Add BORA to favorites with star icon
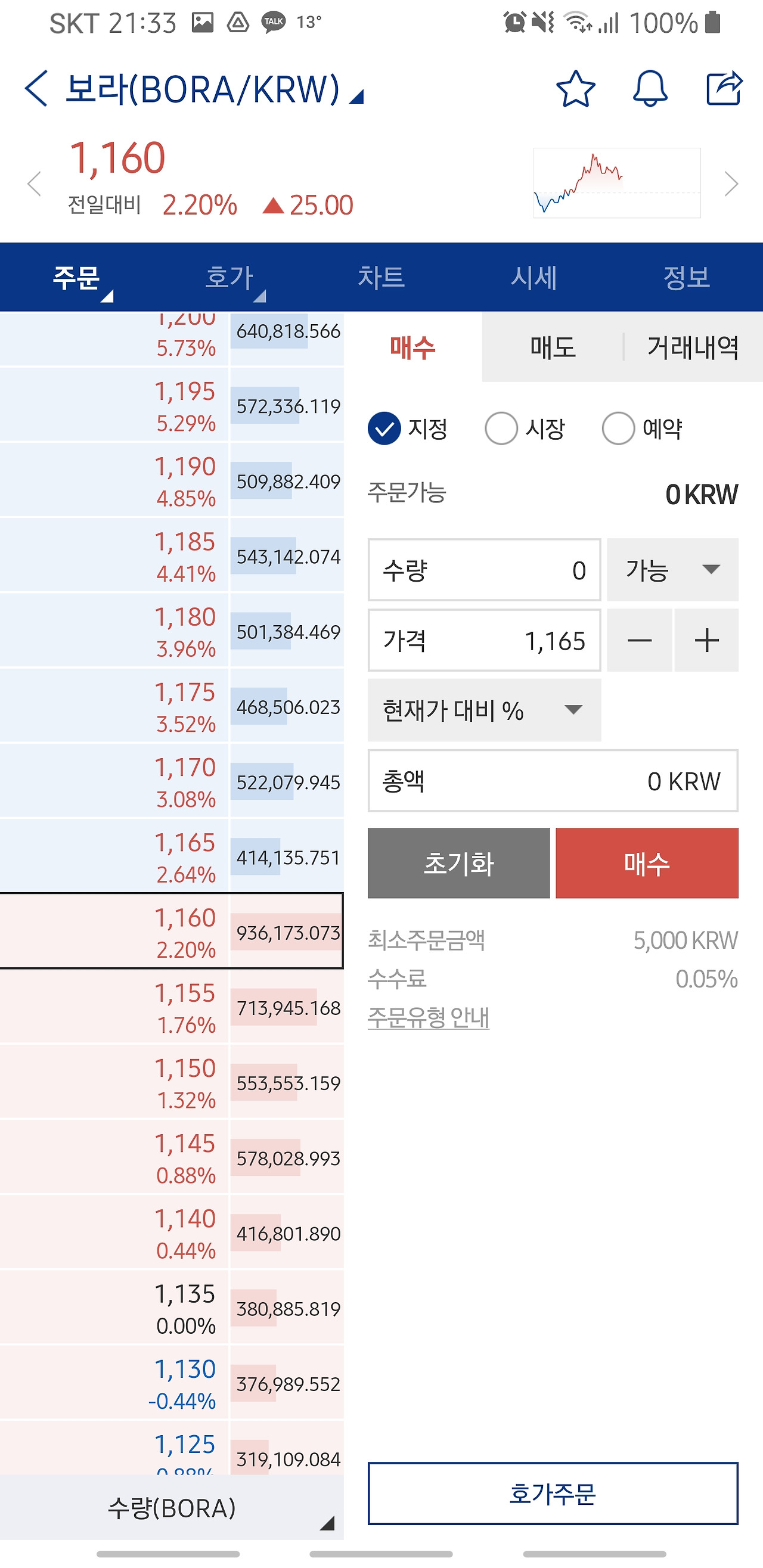This screenshot has width=763, height=1568. pos(575,89)
